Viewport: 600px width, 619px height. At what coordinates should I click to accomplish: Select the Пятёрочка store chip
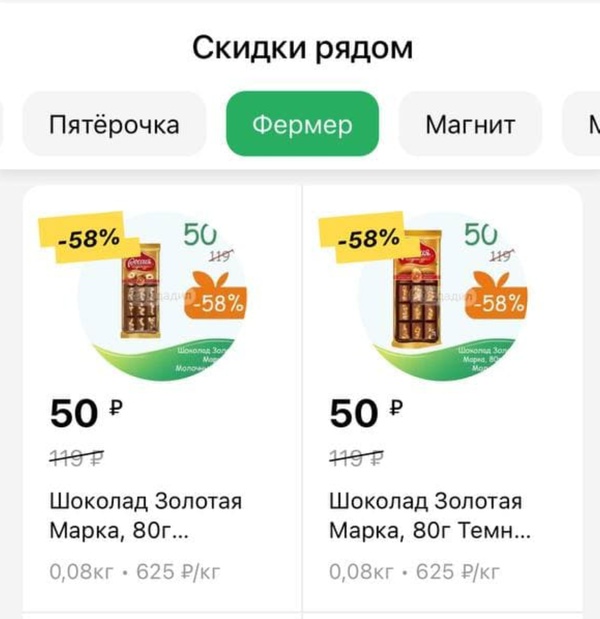pos(114,125)
